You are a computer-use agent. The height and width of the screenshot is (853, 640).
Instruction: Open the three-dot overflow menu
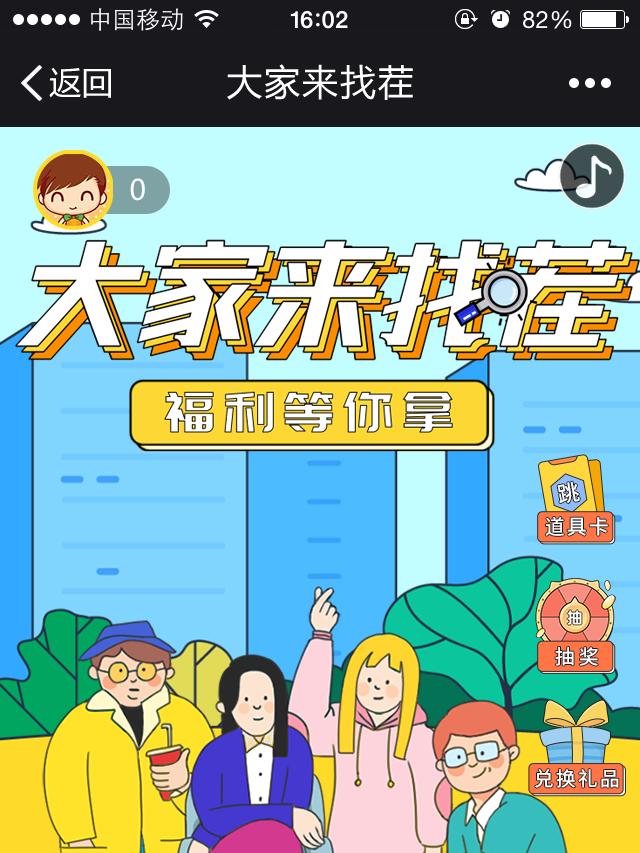589,84
